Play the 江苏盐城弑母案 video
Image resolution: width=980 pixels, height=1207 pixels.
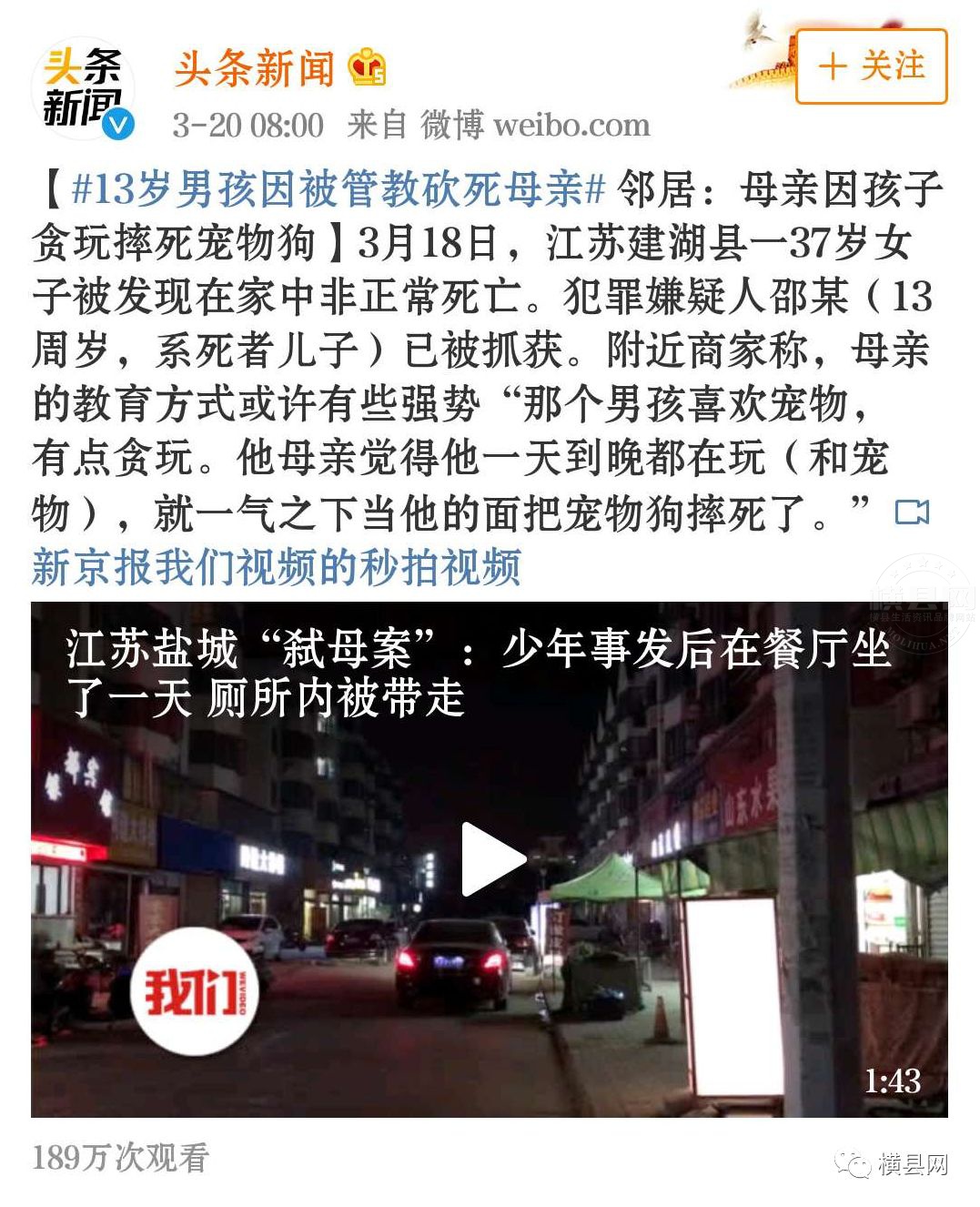coord(490,859)
